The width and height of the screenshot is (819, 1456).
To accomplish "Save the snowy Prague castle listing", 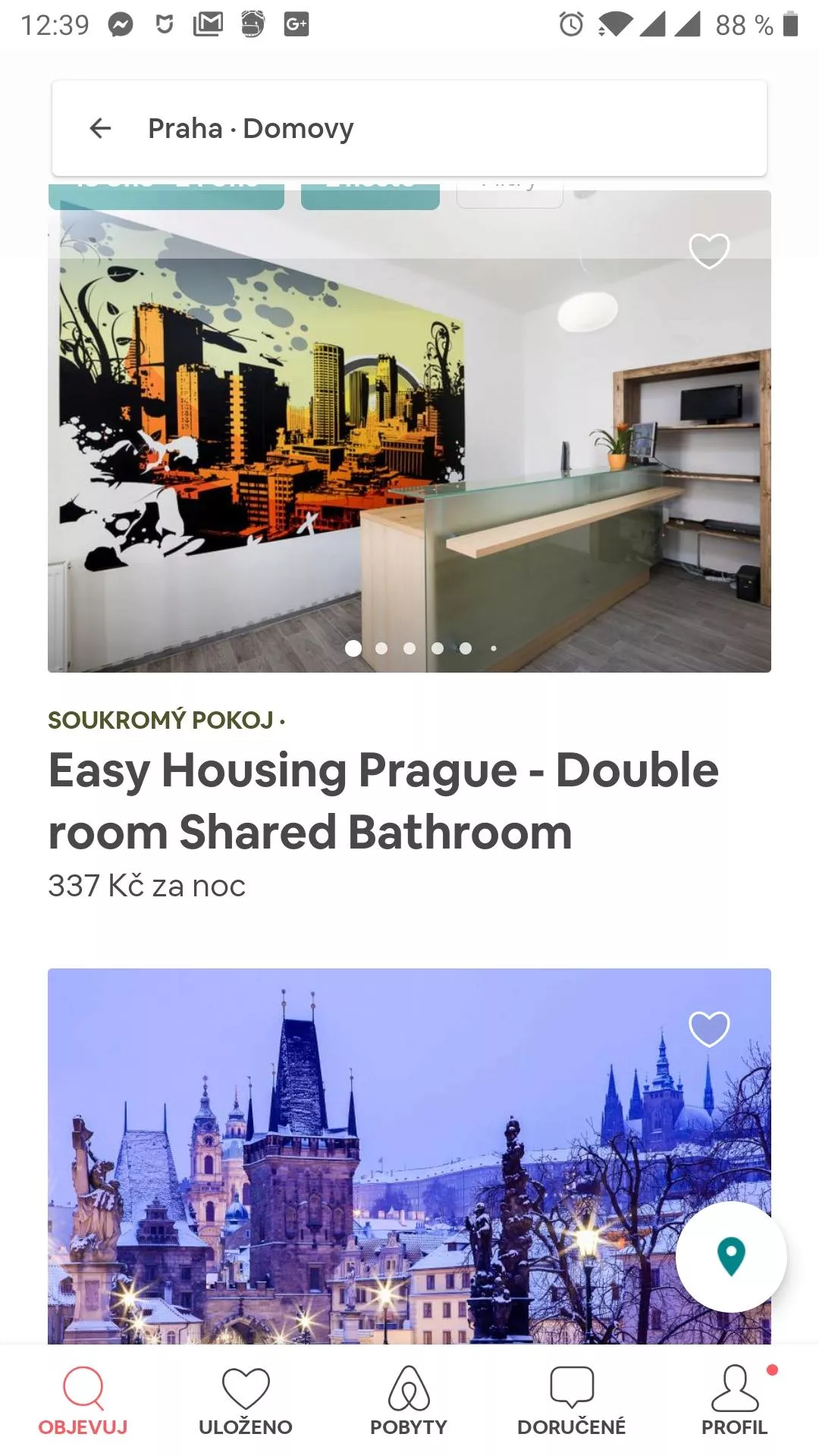I will coord(709,1028).
